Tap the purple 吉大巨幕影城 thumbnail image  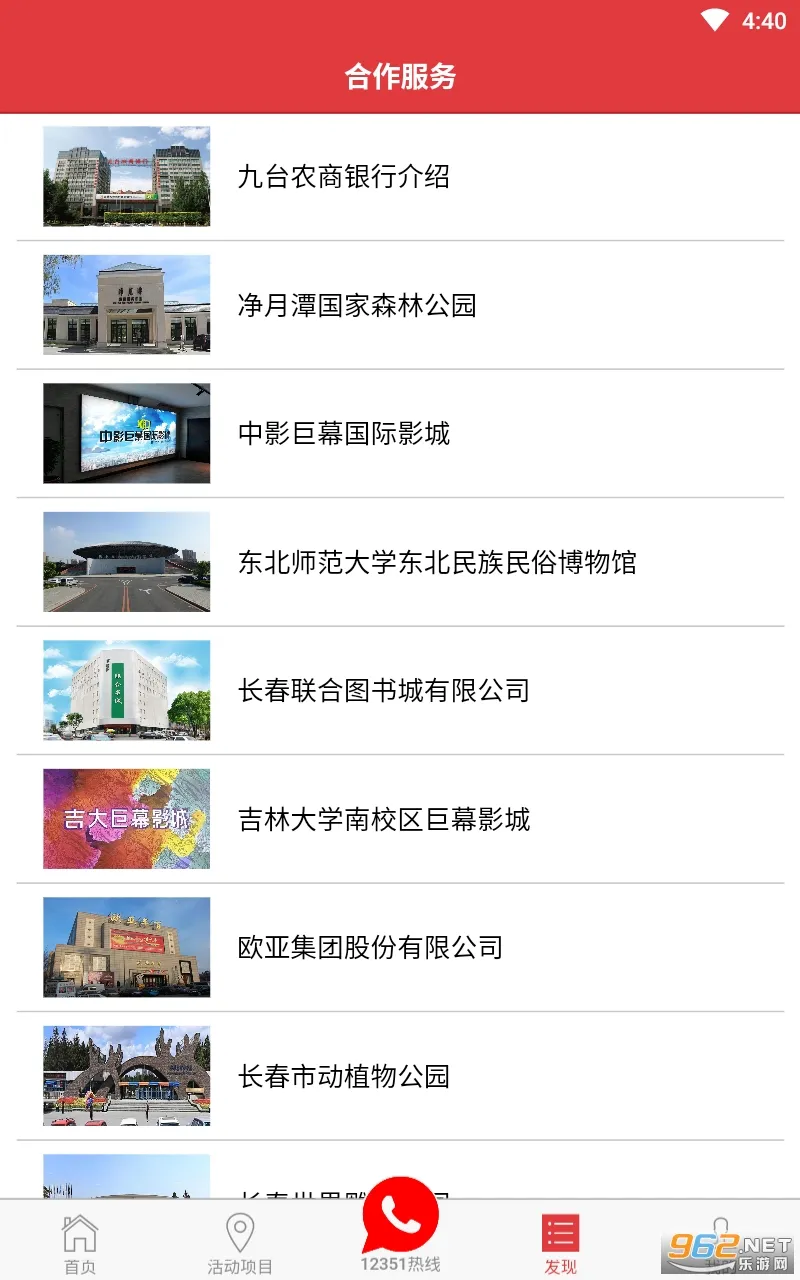coord(125,820)
